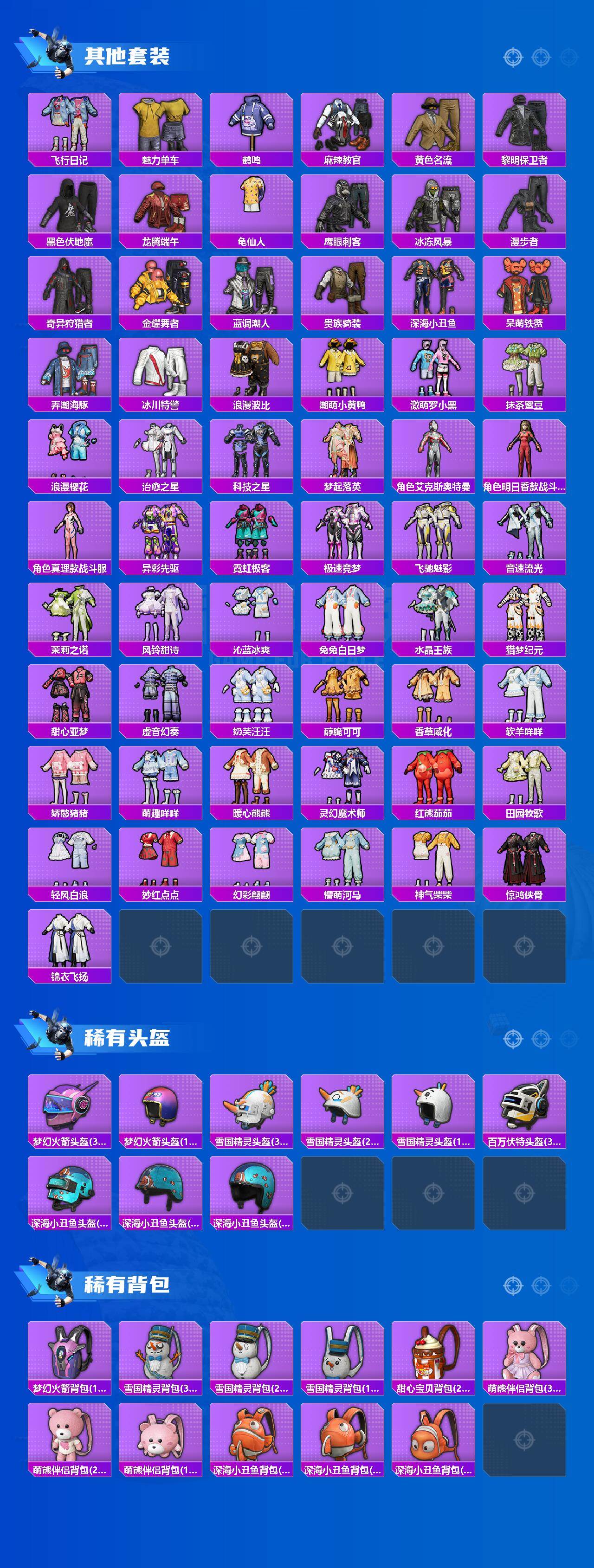Click the parachuting character icon next to 稀有头盔
The image size is (594, 1568).
(58, 1035)
